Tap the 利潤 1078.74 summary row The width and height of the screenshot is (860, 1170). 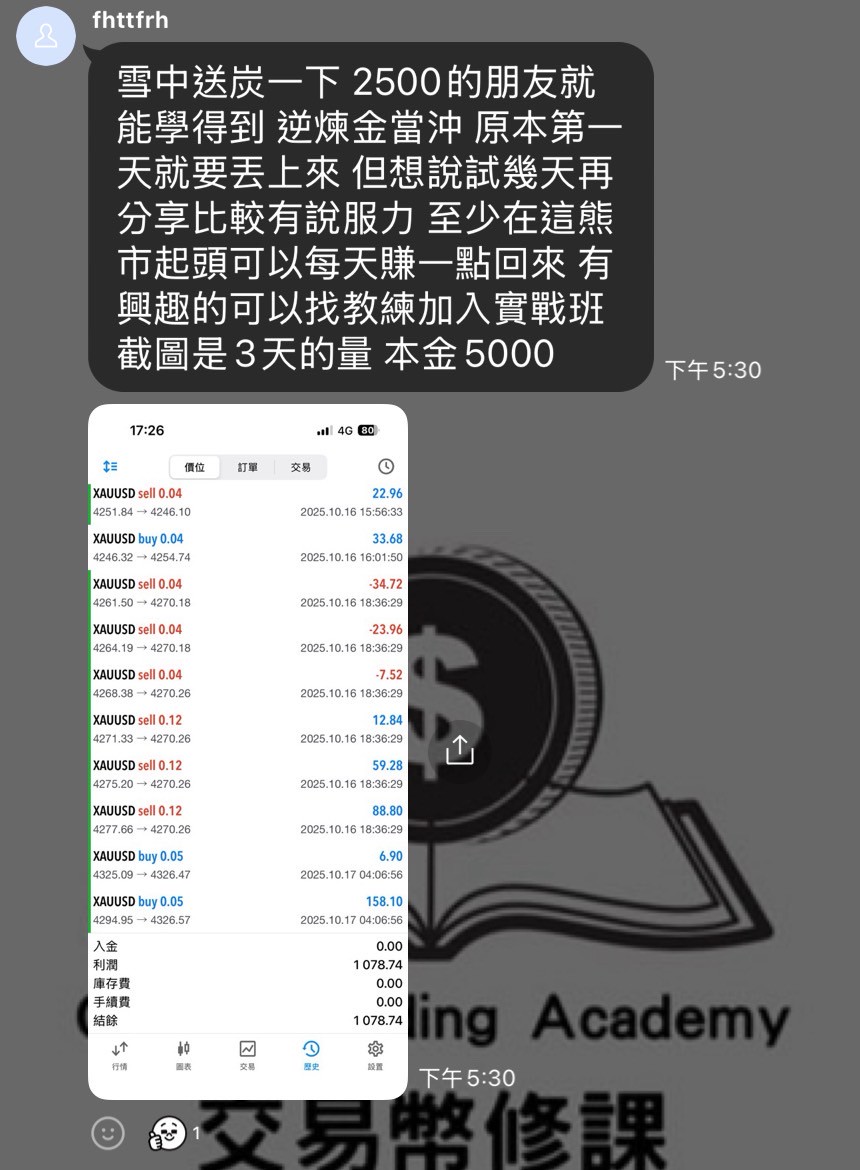pos(248,964)
